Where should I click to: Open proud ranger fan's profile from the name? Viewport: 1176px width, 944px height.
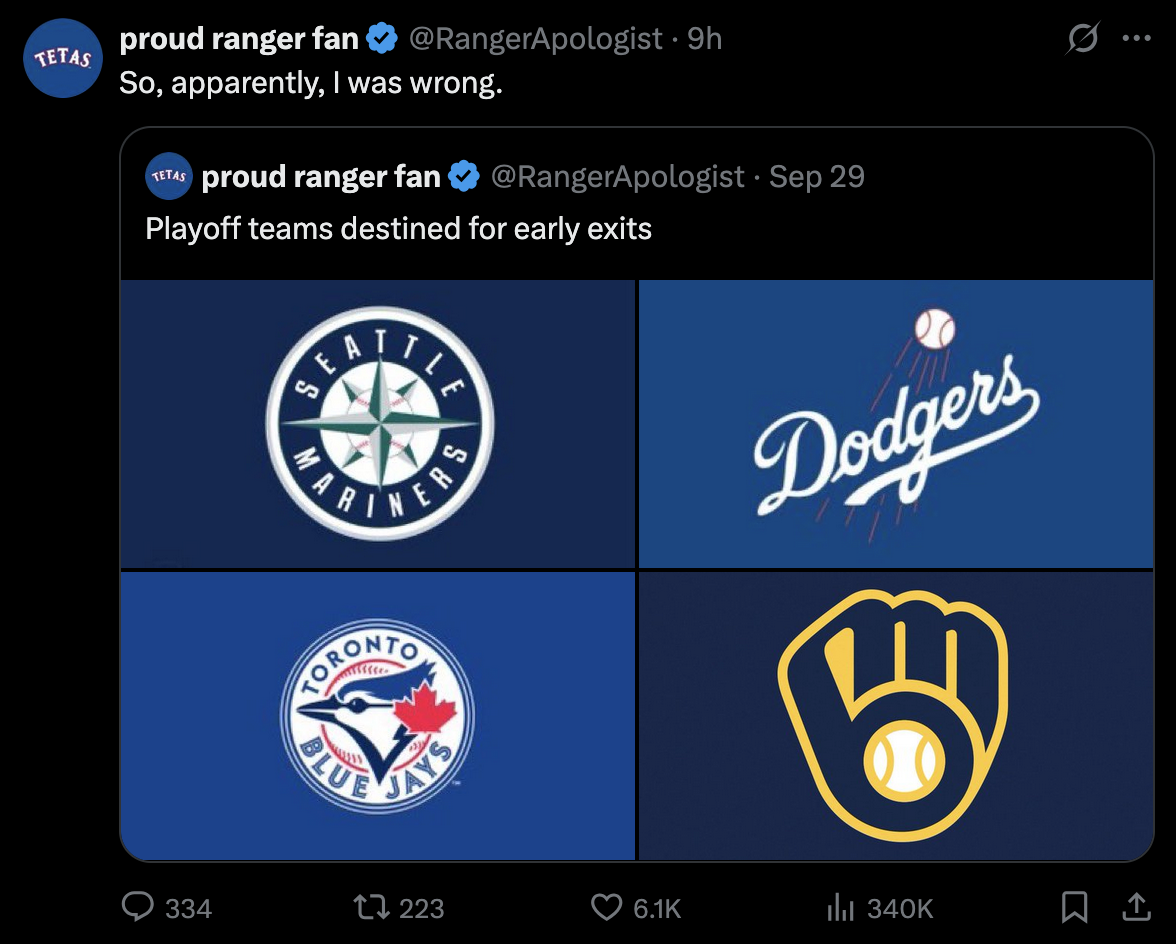[x=238, y=39]
